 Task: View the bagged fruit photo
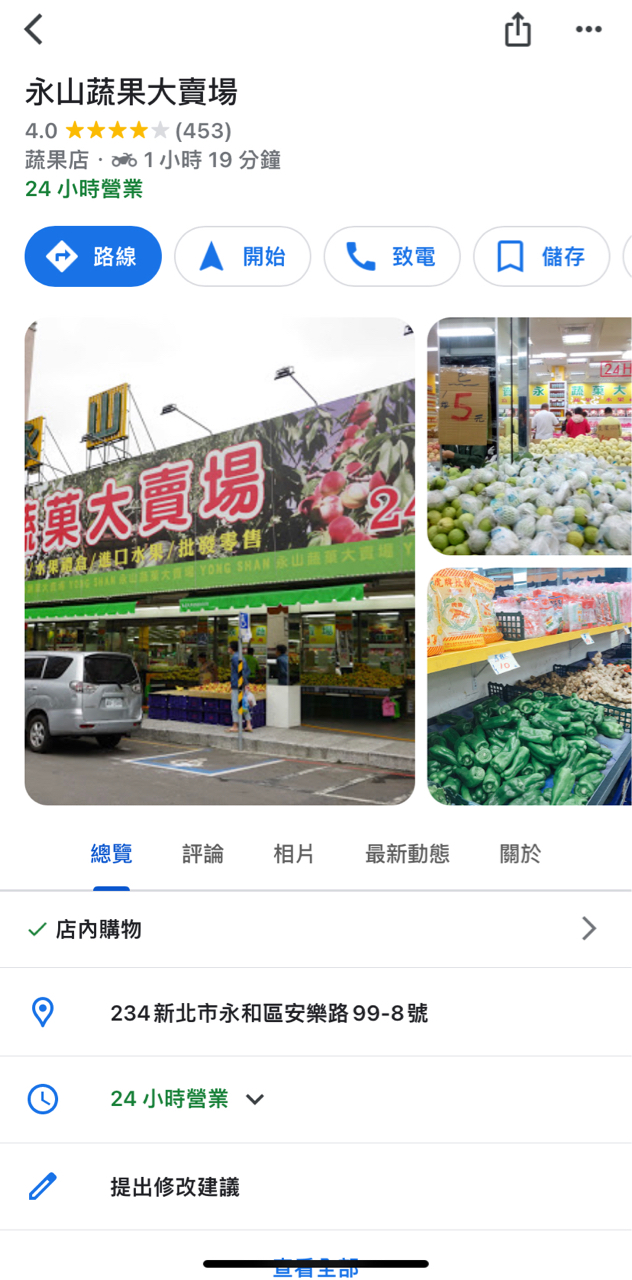coord(529,436)
